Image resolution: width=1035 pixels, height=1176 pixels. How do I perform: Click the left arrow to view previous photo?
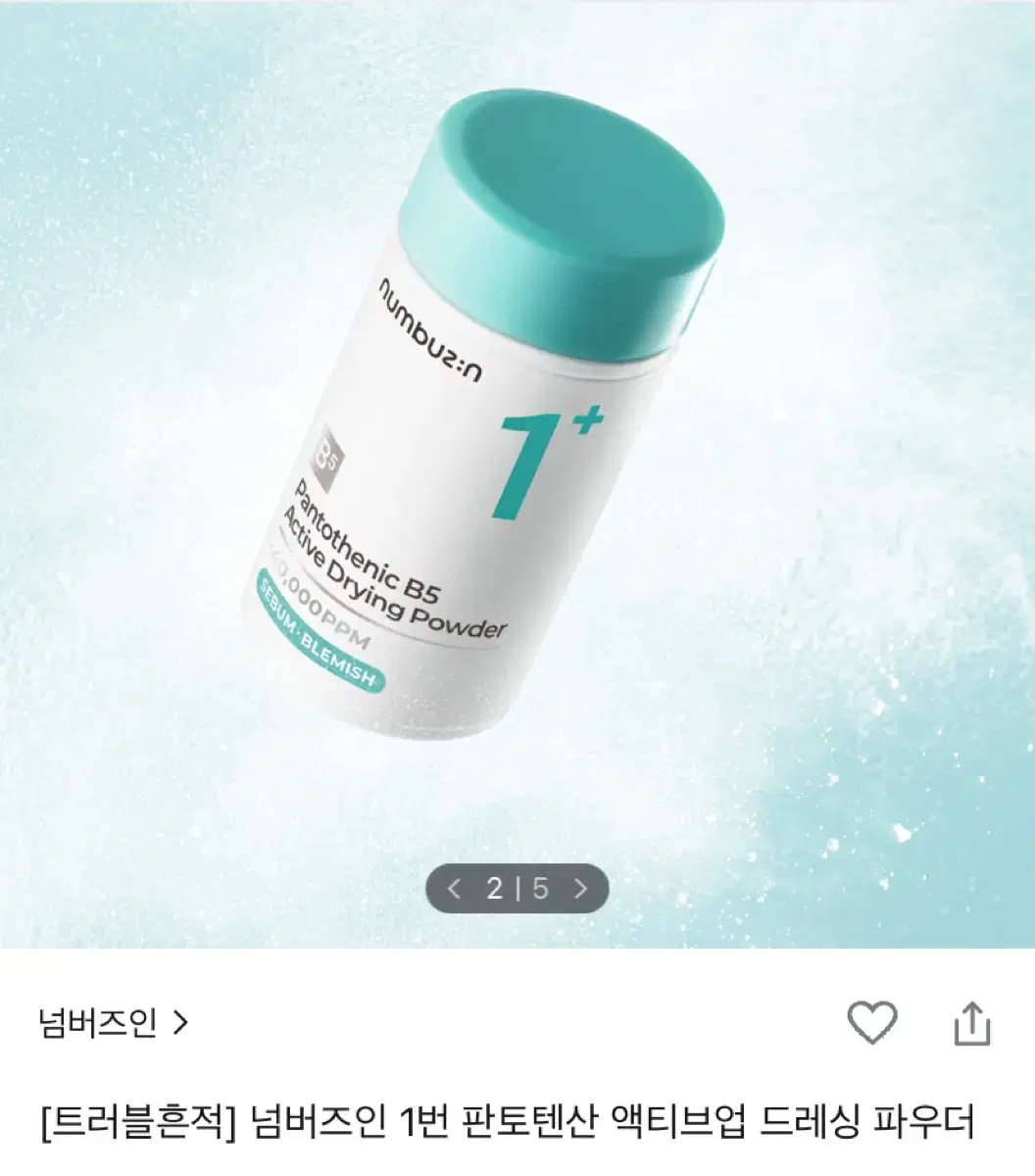[454, 890]
